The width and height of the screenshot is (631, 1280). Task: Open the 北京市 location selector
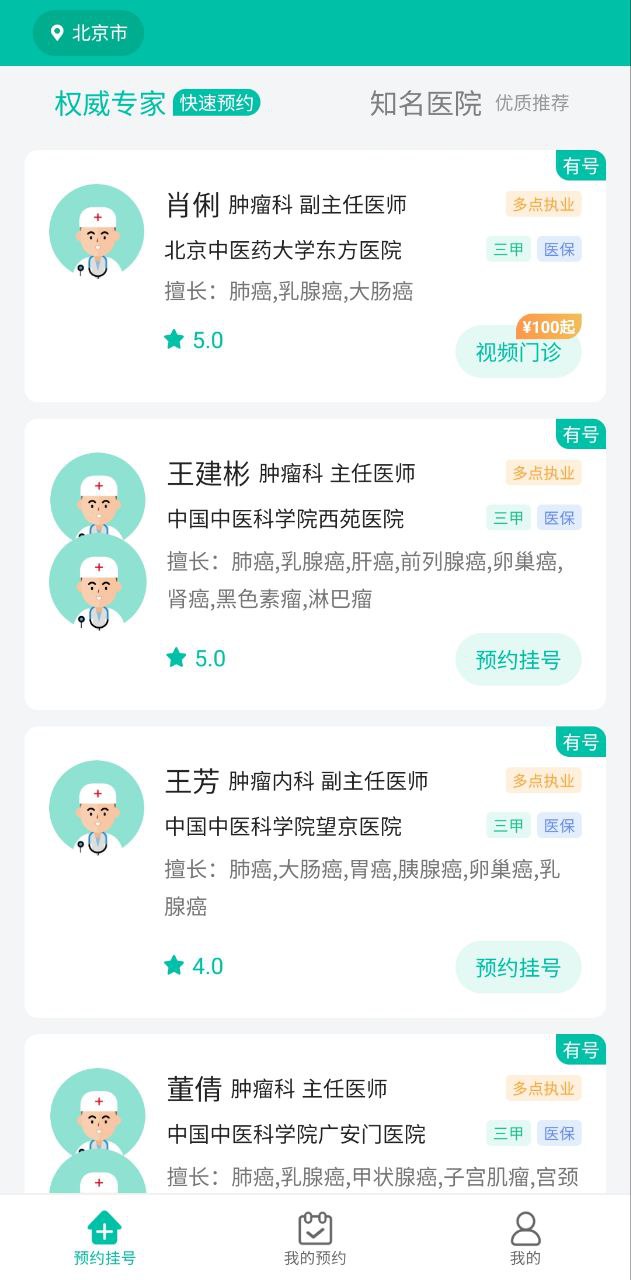88,33
